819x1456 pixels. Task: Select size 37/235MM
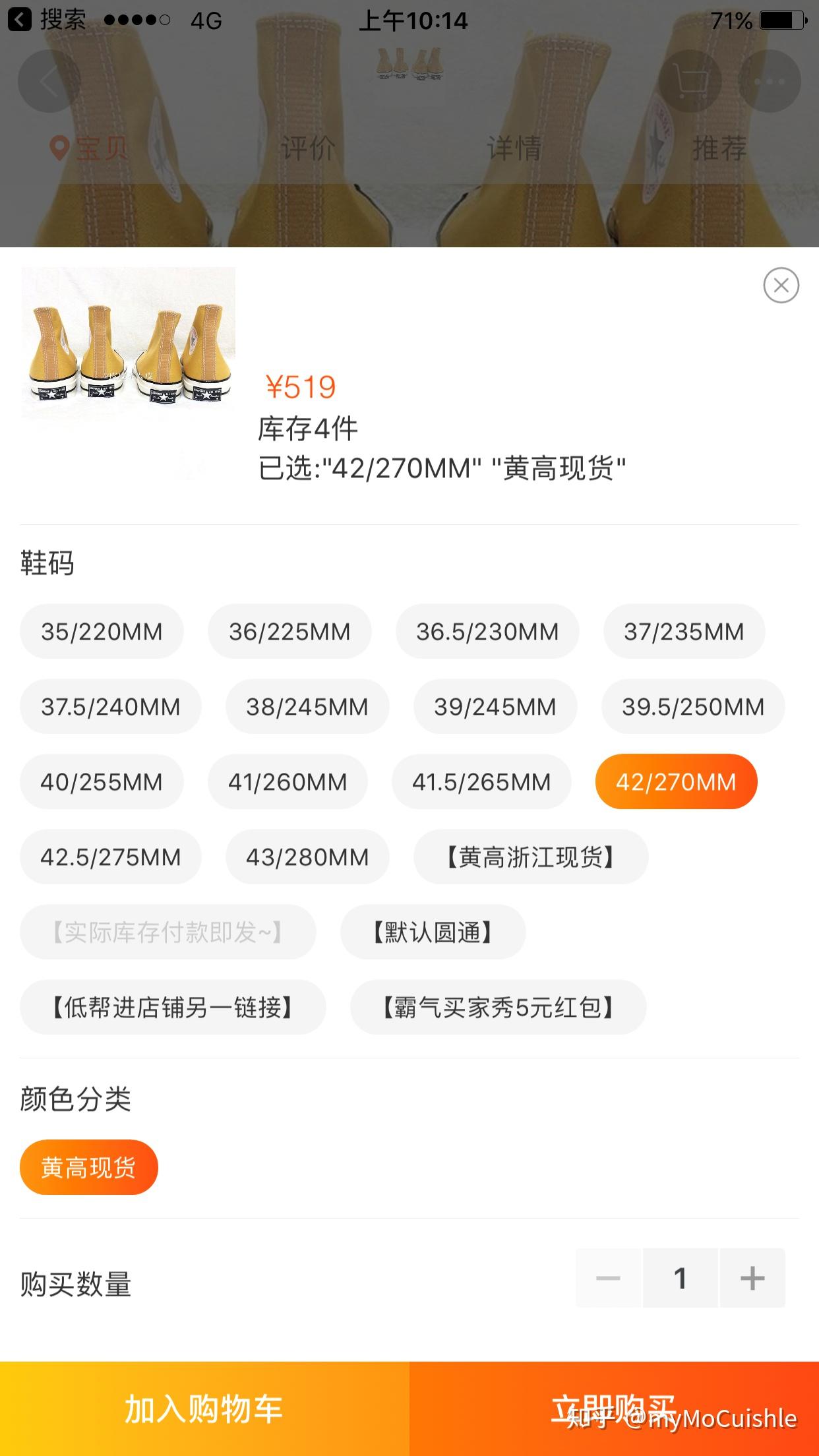[684, 632]
